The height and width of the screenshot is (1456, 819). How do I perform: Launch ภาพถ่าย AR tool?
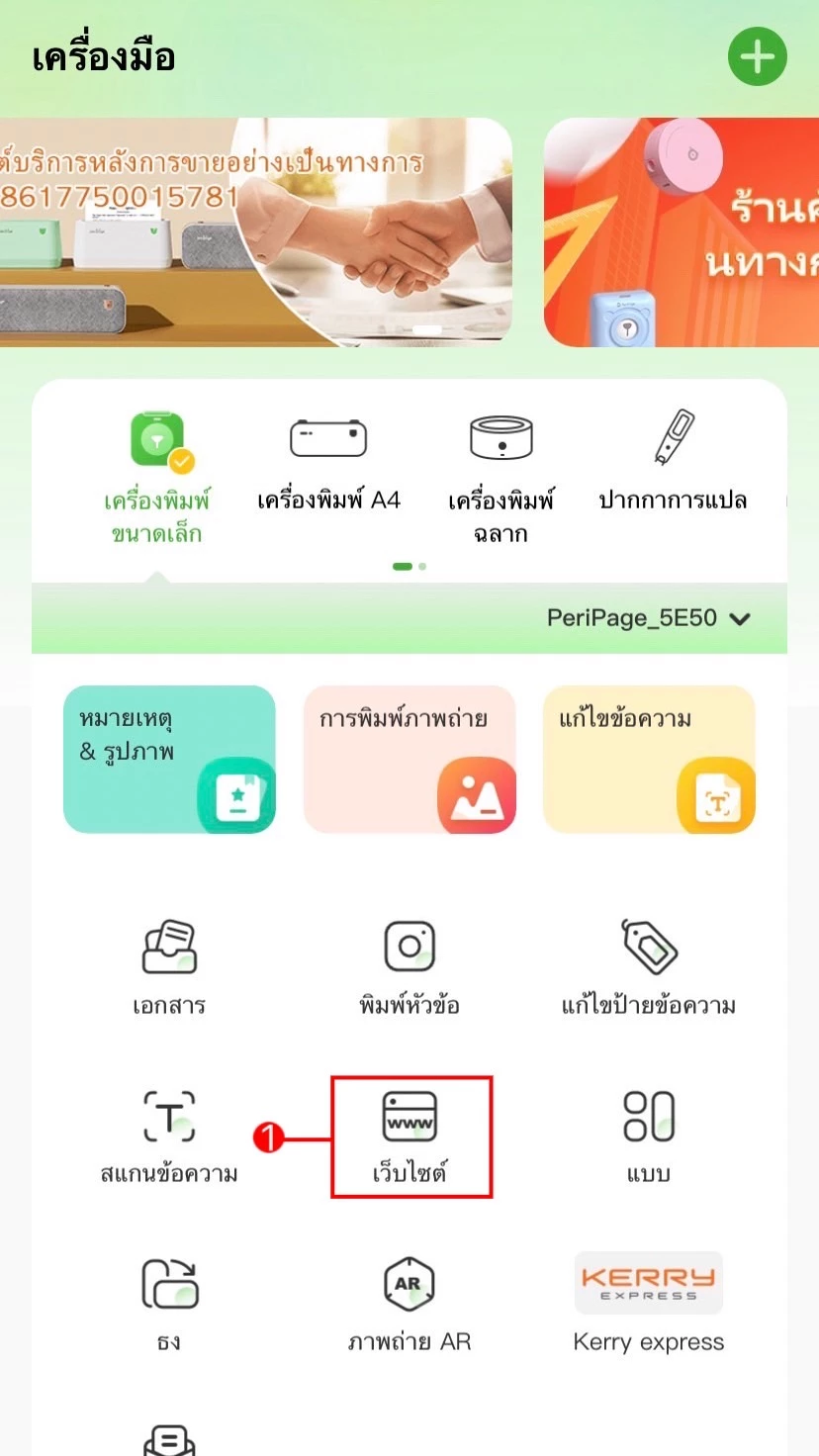tap(409, 1303)
